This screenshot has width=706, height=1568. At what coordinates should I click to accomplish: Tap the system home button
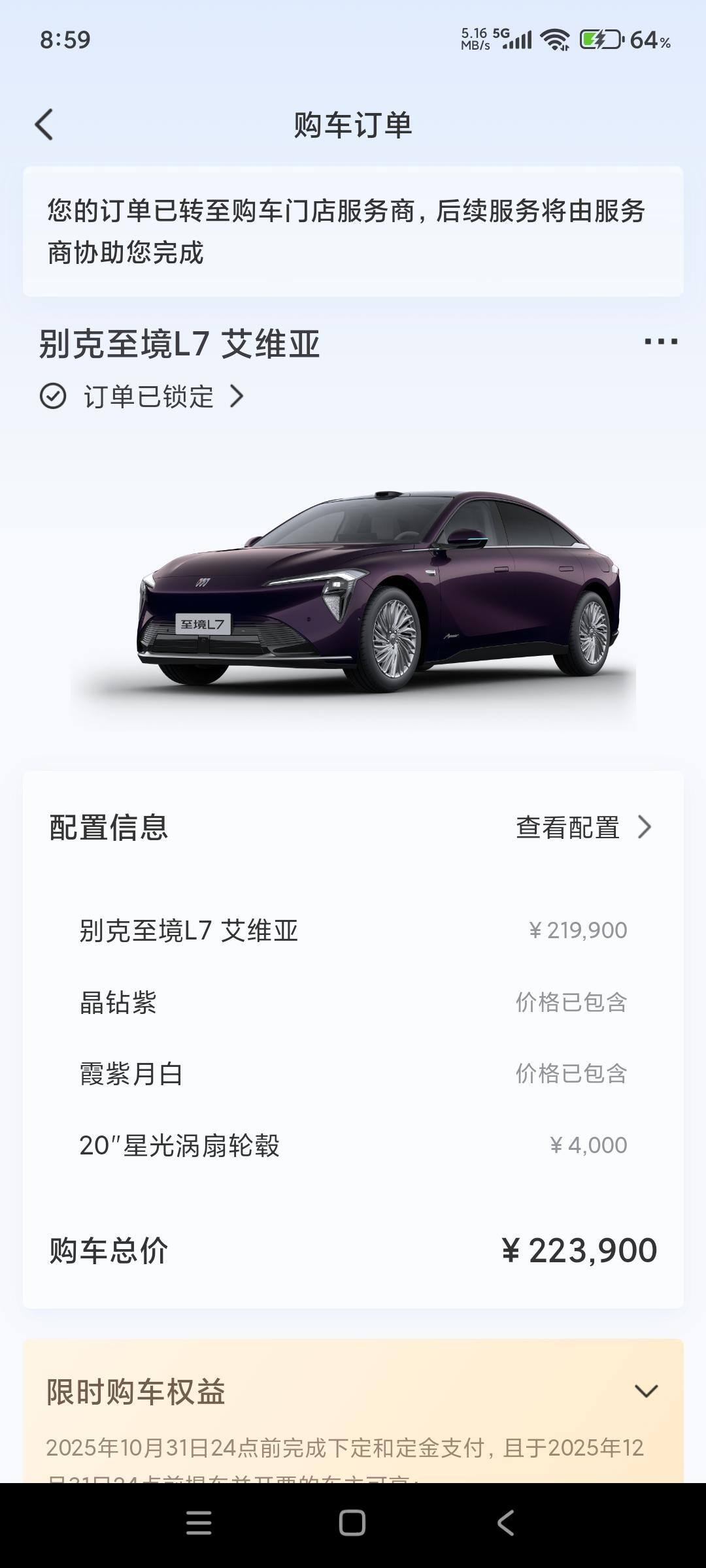(352, 1523)
